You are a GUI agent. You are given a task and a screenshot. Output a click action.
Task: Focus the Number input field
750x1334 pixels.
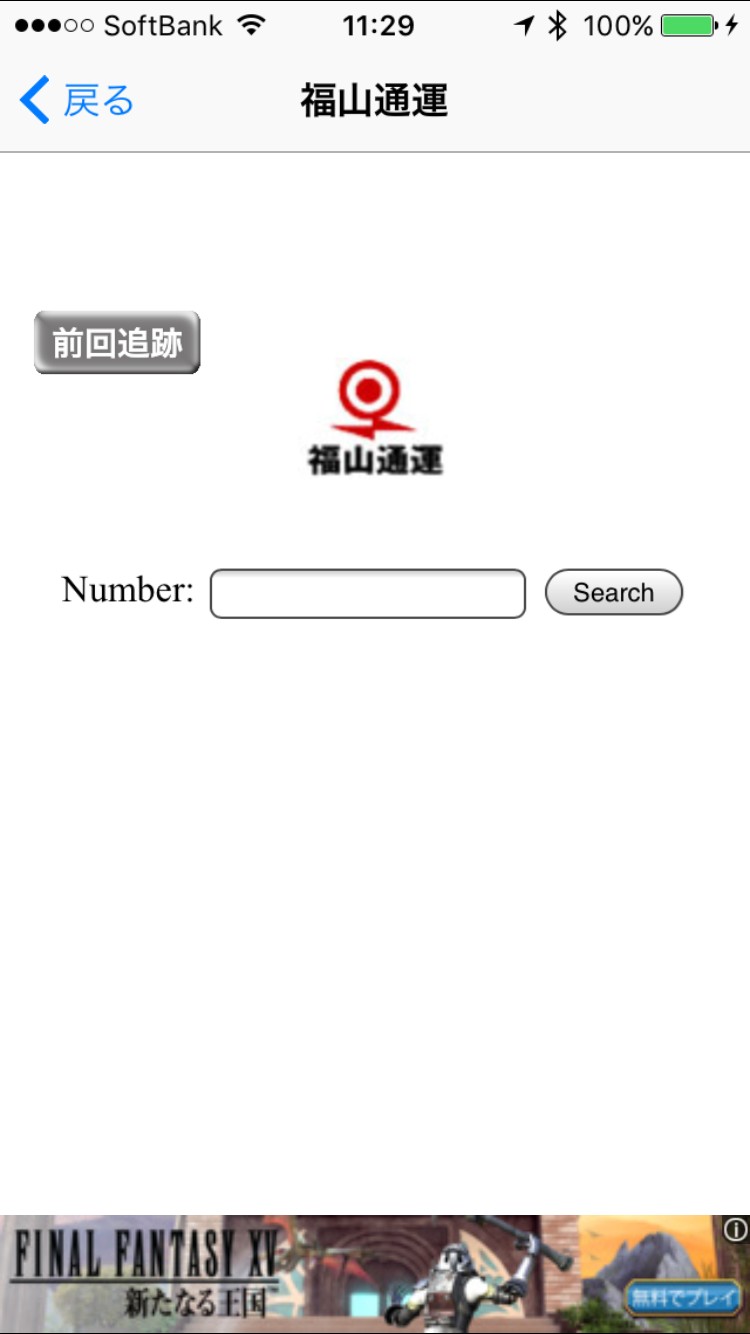pyautogui.click(x=367, y=594)
